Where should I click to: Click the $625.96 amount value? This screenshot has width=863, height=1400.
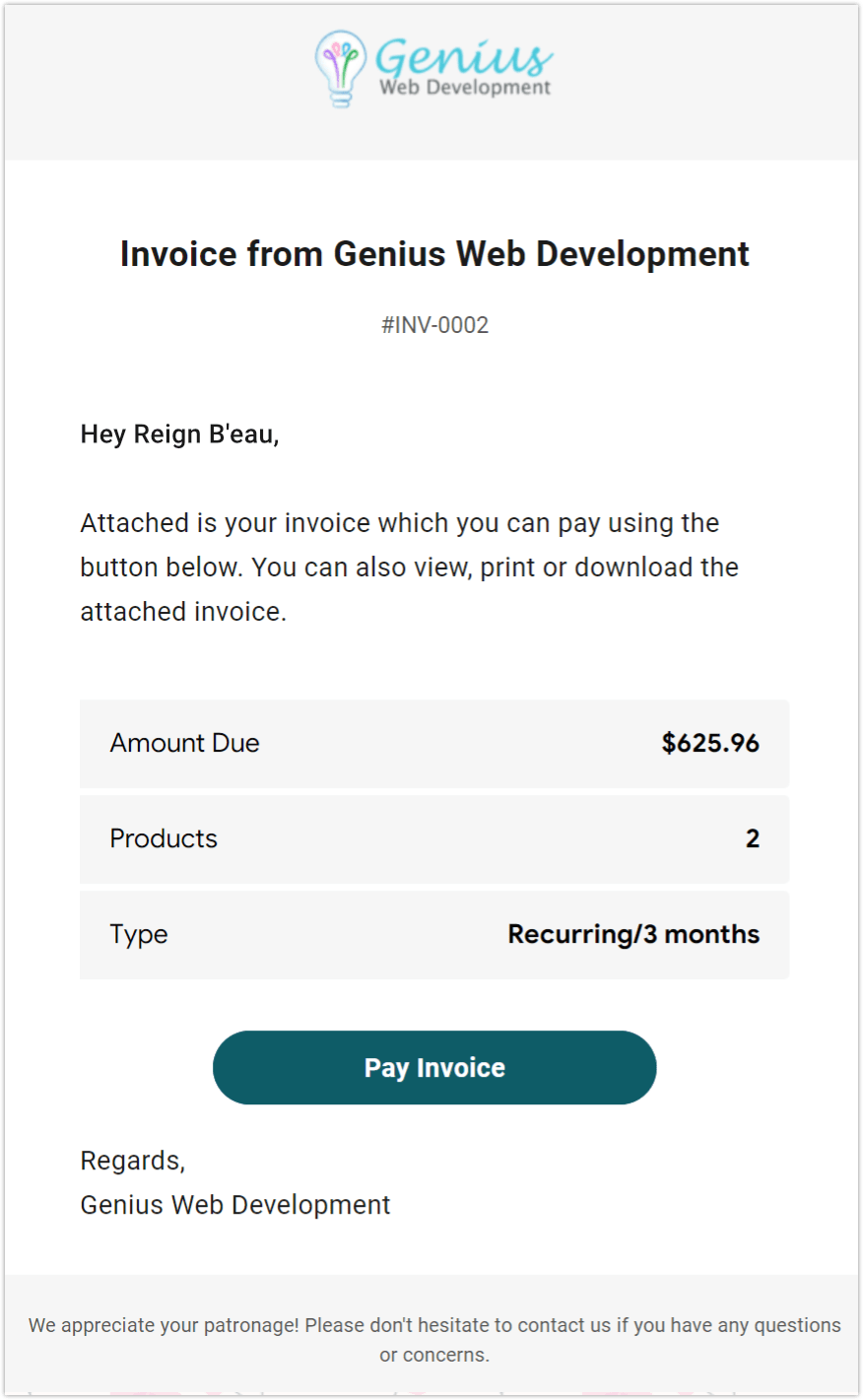click(710, 743)
